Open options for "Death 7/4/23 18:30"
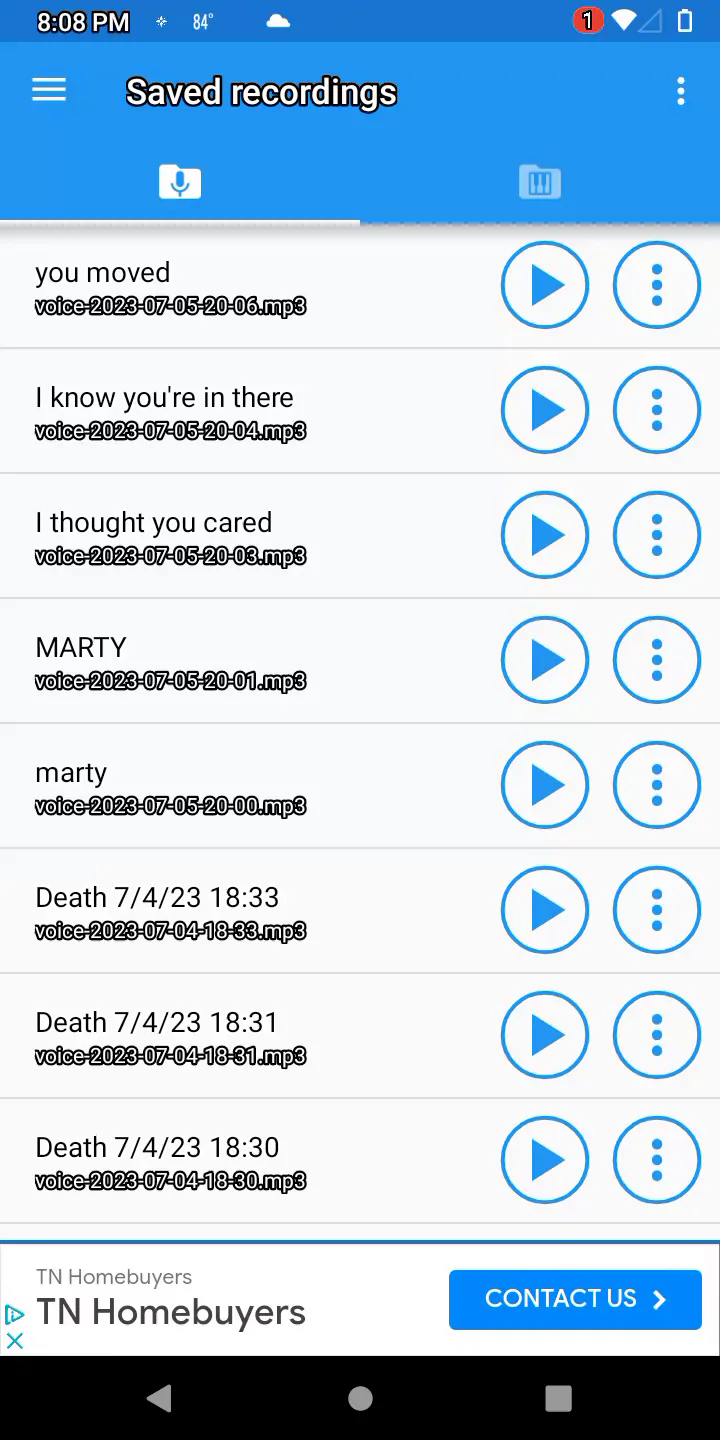 (x=656, y=1160)
